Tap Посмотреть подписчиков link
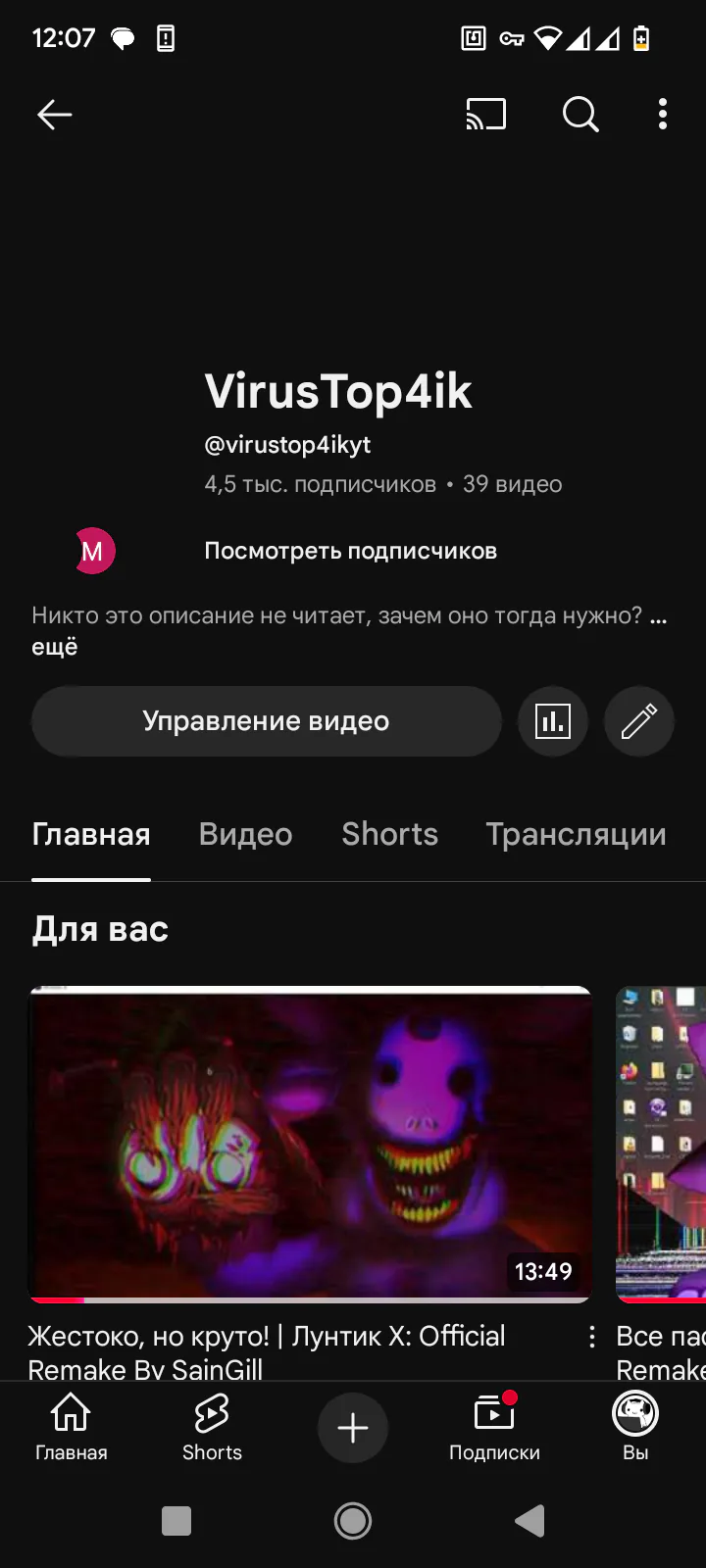Image resolution: width=706 pixels, height=1568 pixels. click(350, 551)
